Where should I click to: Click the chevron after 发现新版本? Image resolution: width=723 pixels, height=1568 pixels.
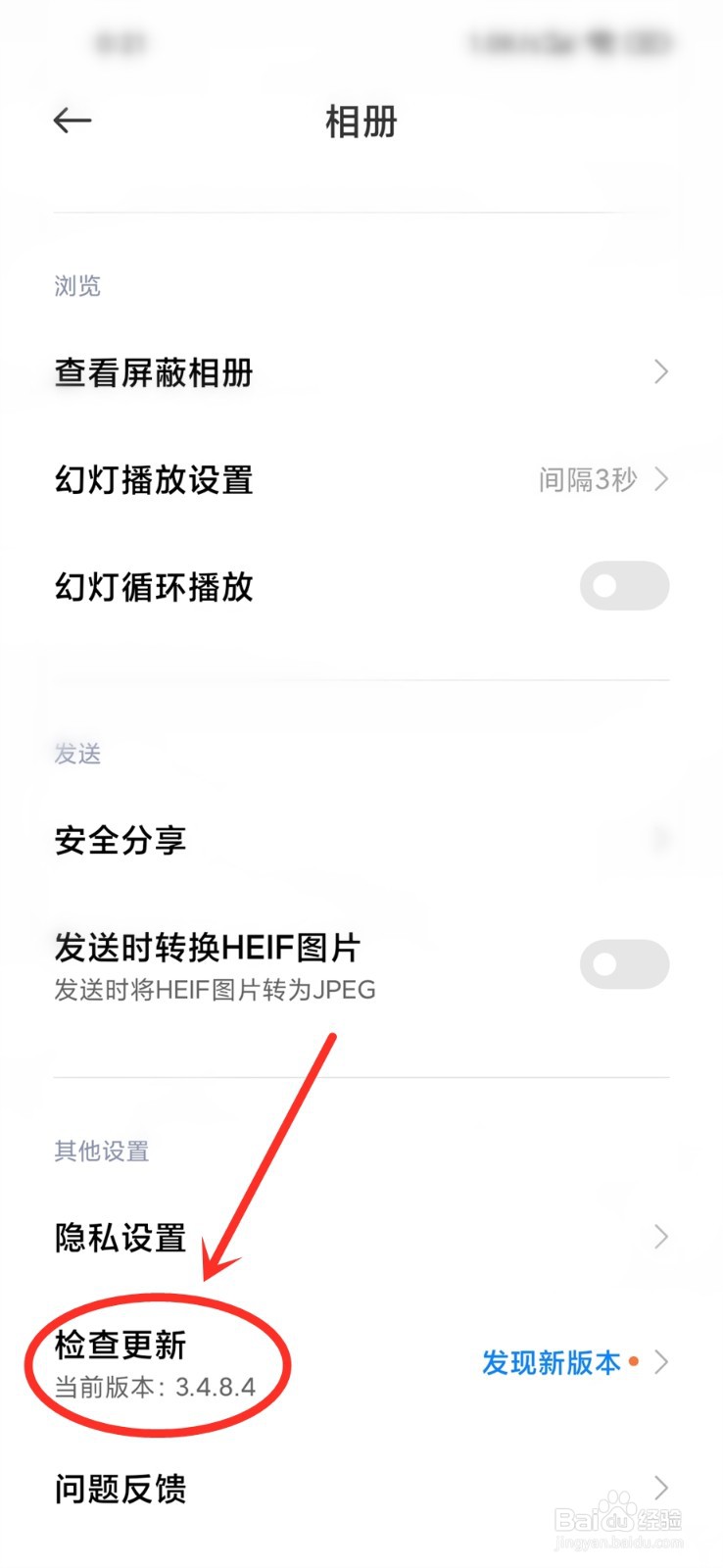tap(660, 1362)
